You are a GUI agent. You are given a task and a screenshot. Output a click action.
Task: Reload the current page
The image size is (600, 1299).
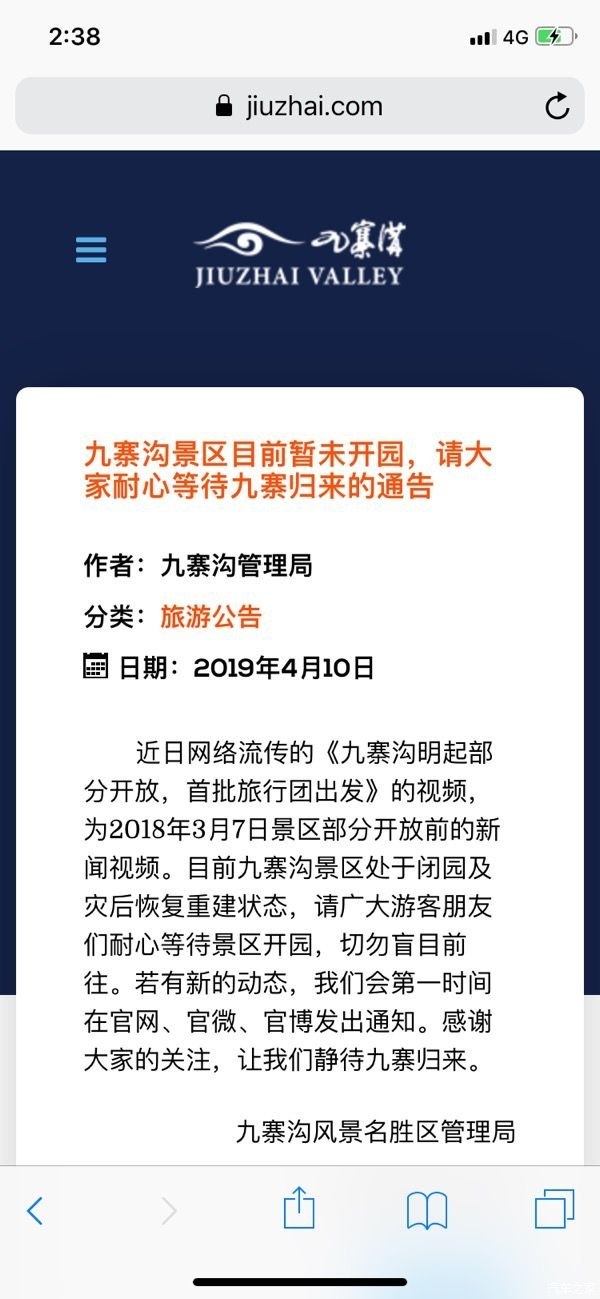556,106
